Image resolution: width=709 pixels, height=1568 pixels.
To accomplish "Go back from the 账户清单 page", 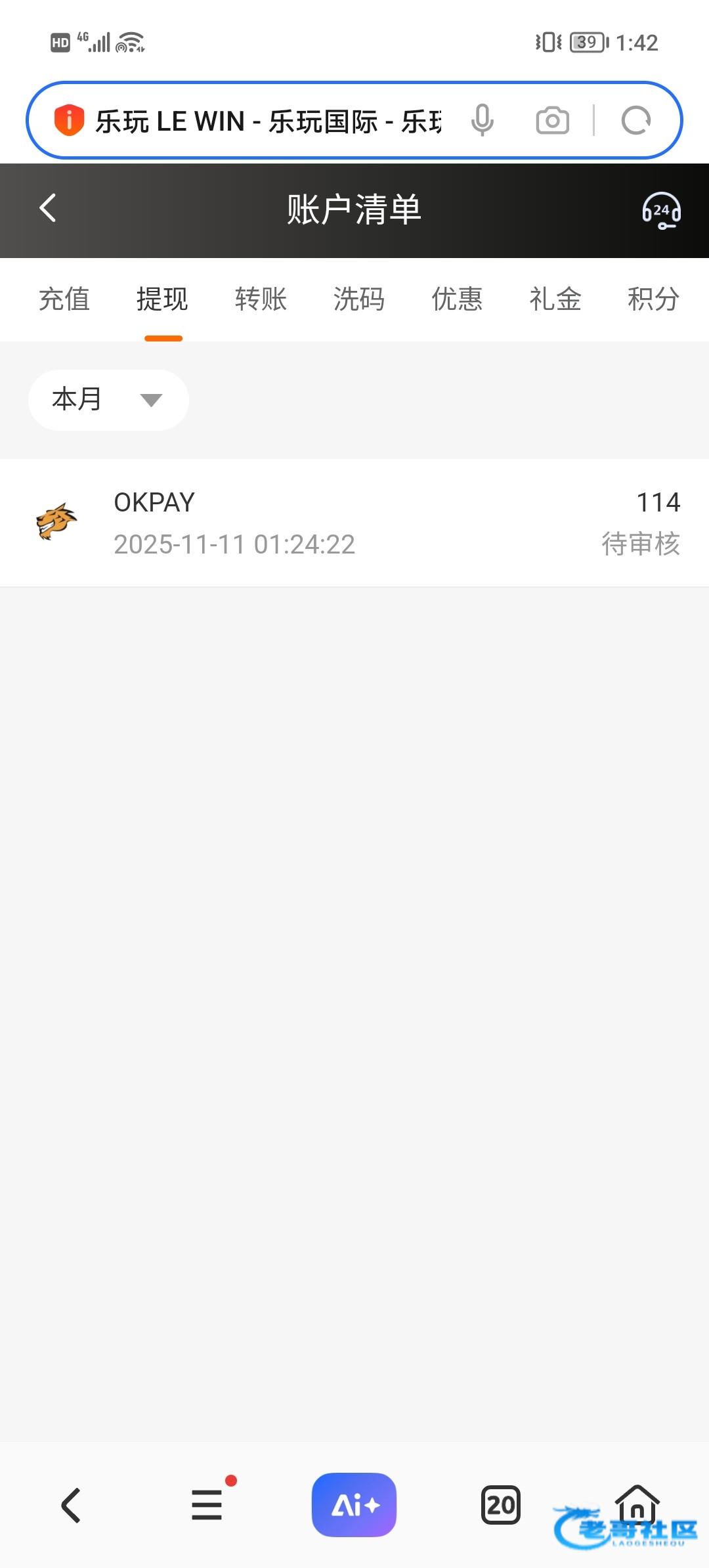I will 48,209.
